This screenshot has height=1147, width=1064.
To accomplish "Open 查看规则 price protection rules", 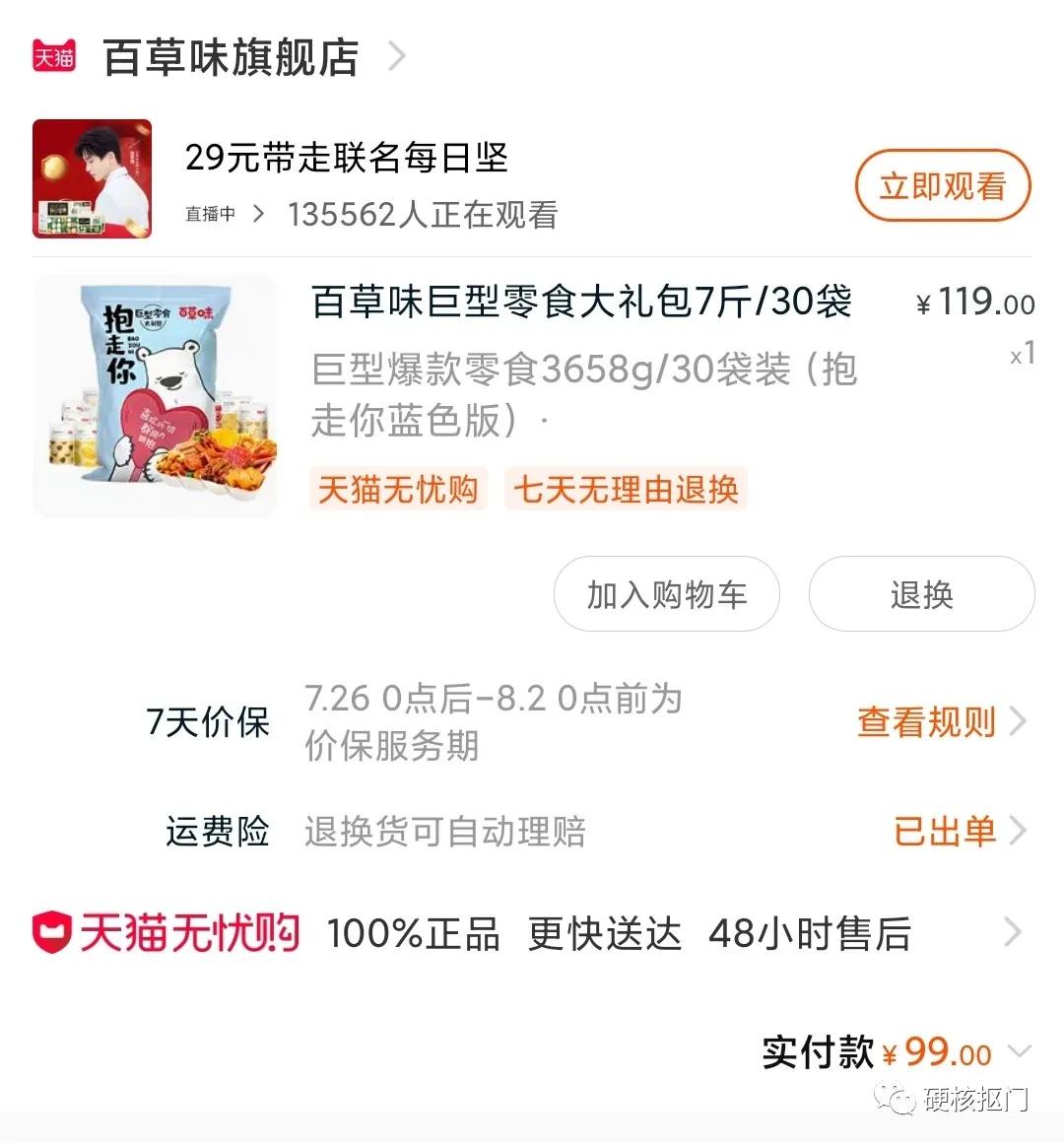I will (x=925, y=722).
